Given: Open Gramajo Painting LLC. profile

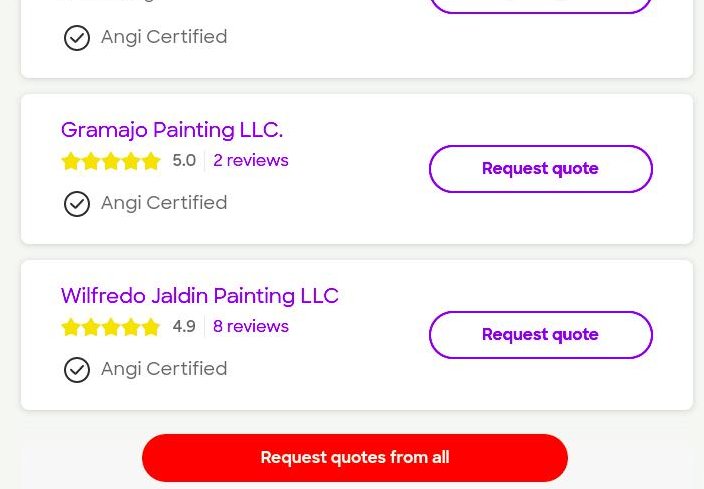Looking at the screenshot, I should point(172,130).
